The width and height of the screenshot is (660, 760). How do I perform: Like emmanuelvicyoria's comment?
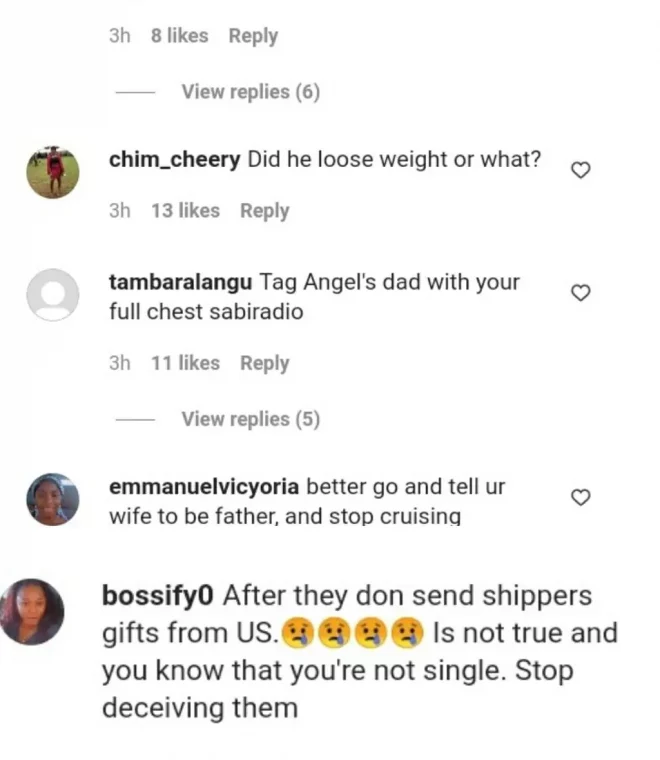pos(579,497)
